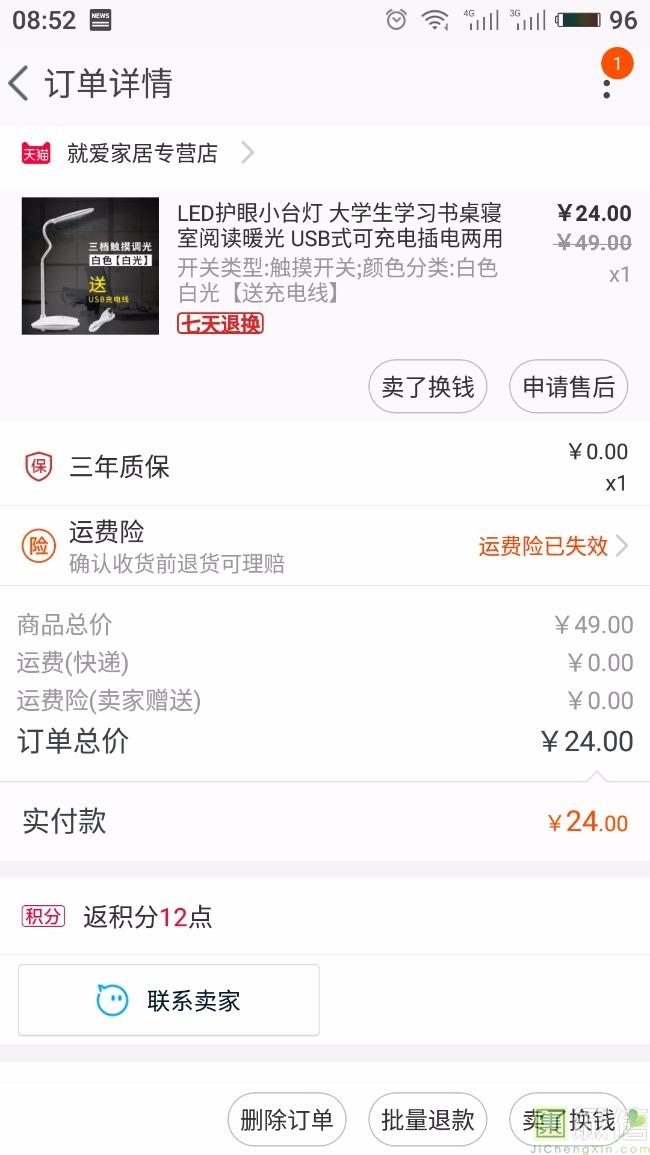Request after-sales service via 申请售后
The image size is (650, 1155).
pyautogui.click(x=568, y=387)
